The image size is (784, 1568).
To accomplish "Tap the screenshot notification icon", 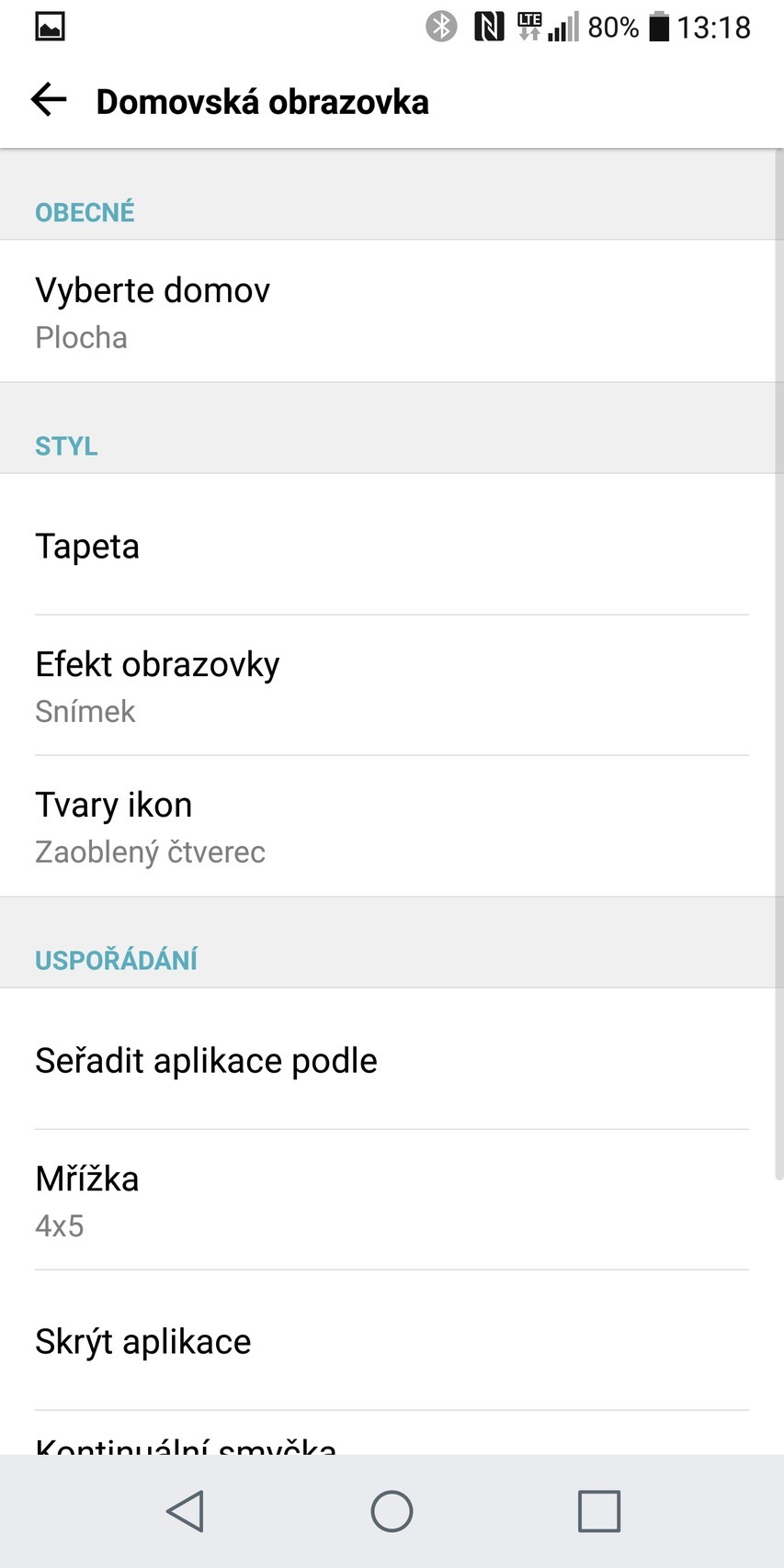I will tap(51, 25).
